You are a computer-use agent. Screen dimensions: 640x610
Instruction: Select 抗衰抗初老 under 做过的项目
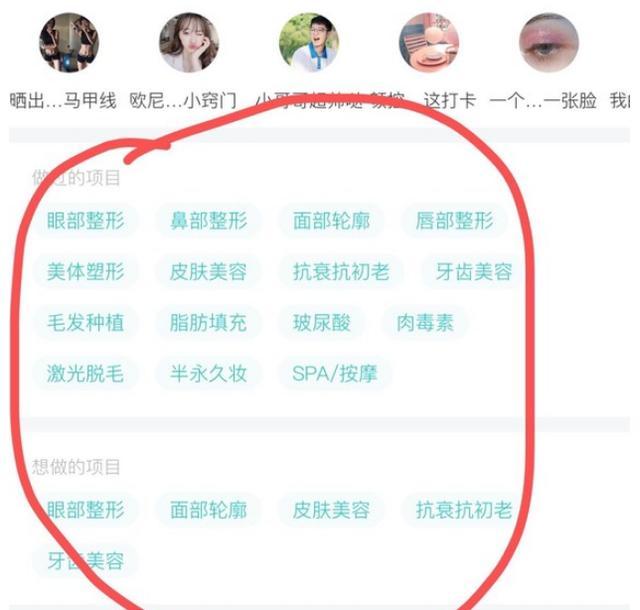340,271
